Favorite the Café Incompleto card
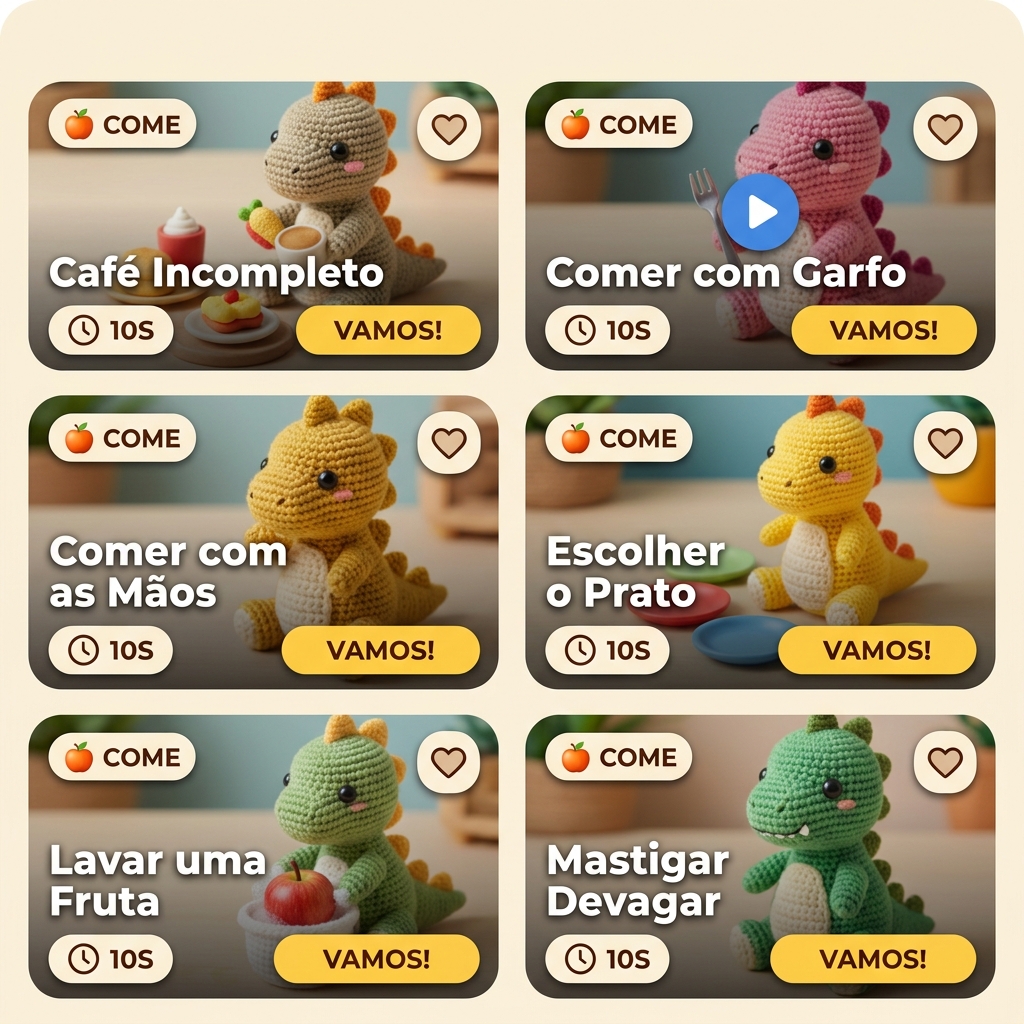This screenshot has width=1024, height=1024. point(448,129)
